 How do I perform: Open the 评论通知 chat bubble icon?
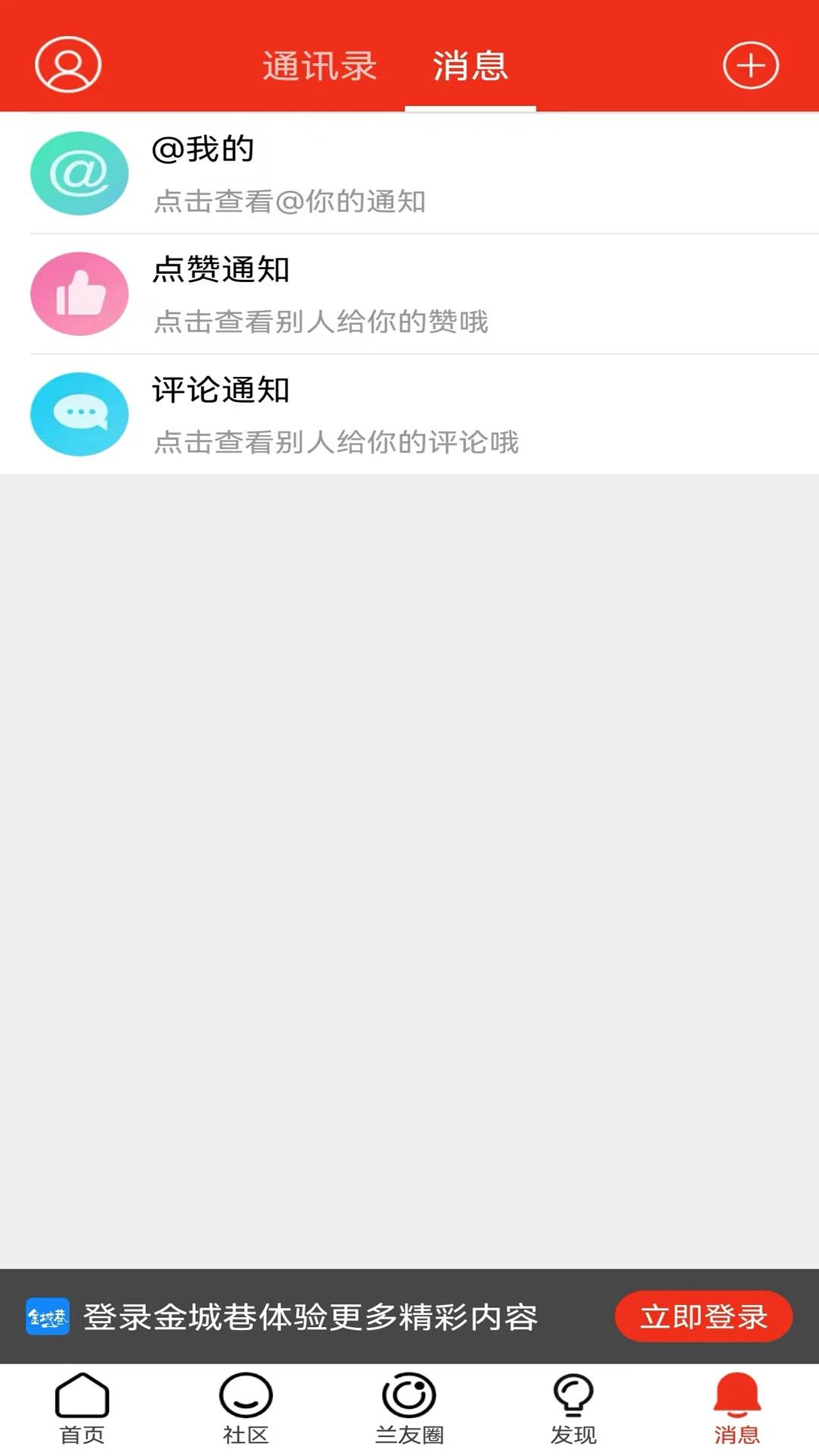click(x=79, y=414)
